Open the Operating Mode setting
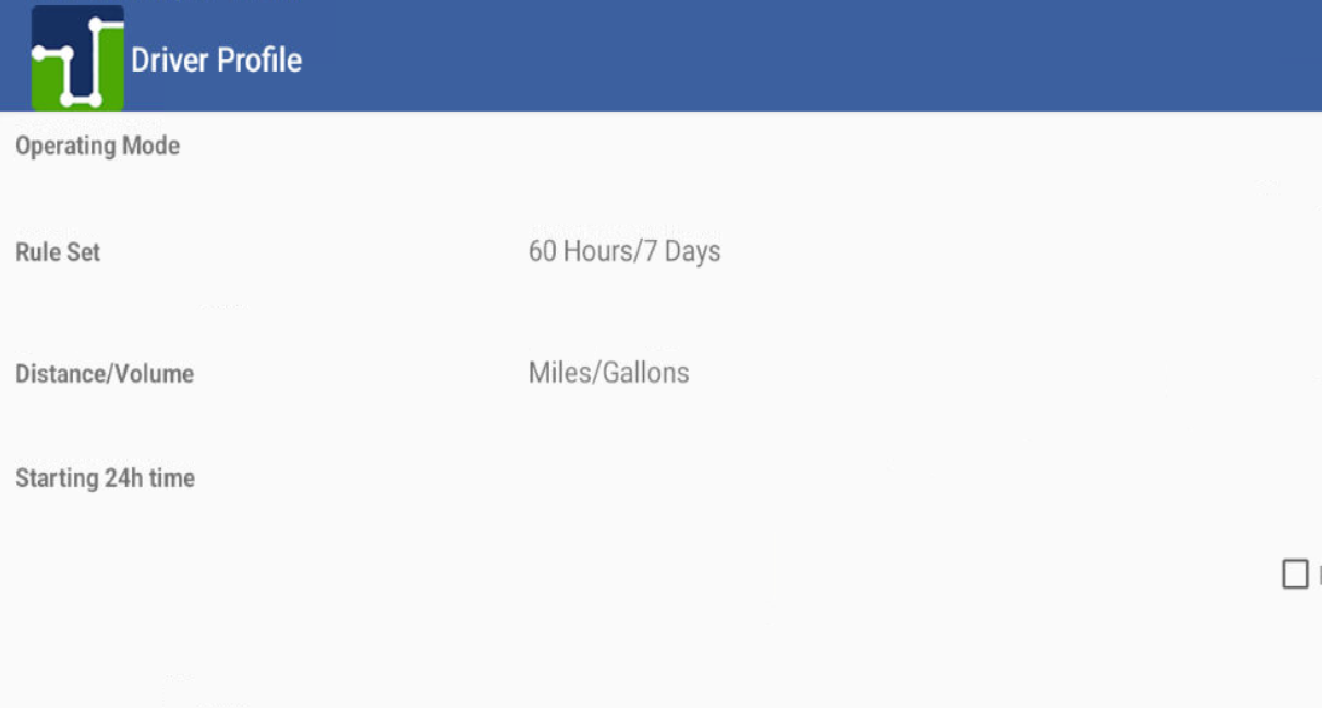 (x=98, y=146)
